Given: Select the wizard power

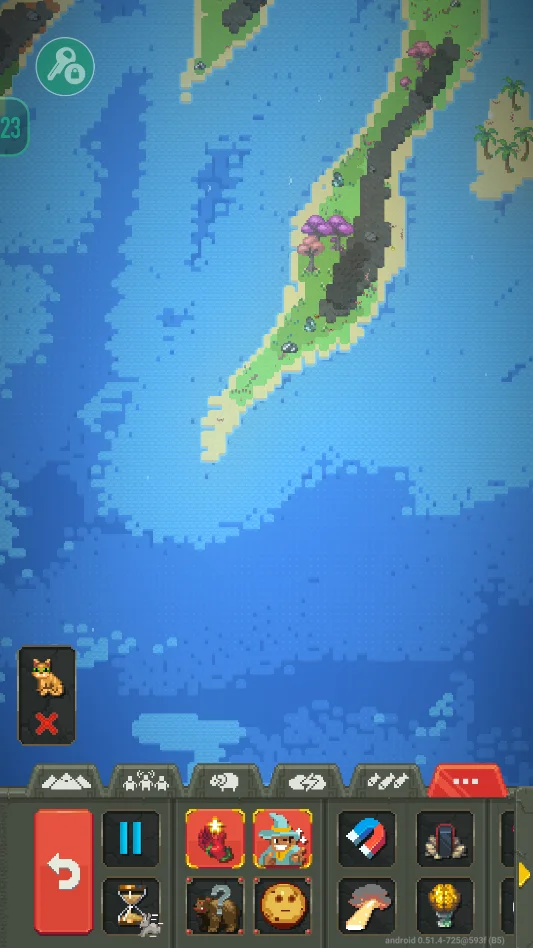Looking at the screenshot, I should [282, 839].
